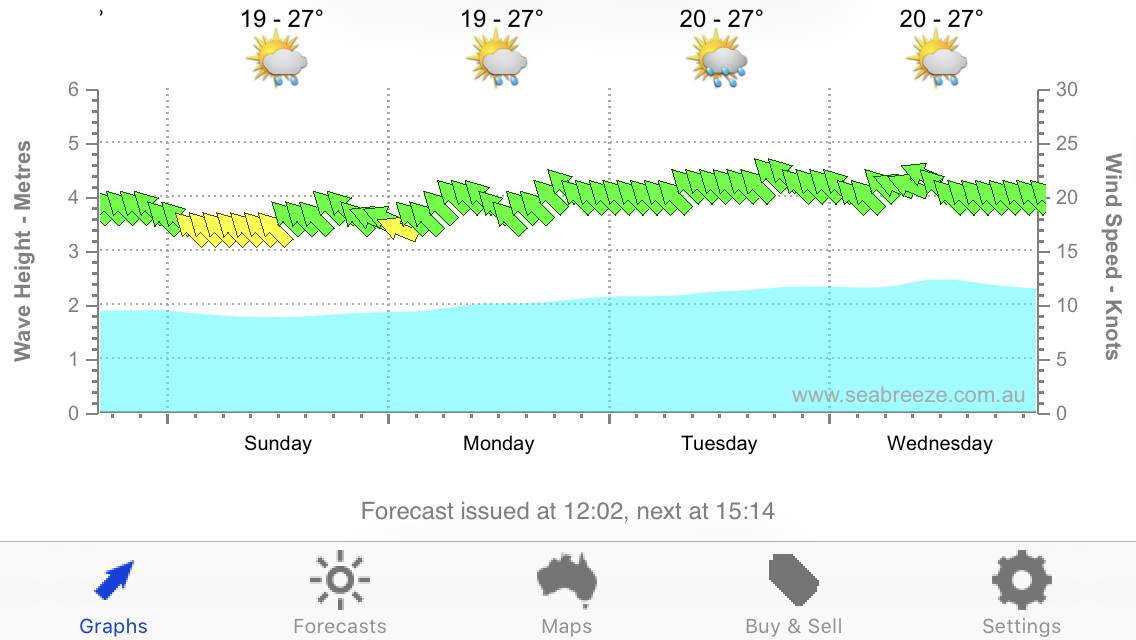Image resolution: width=1136 pixels, height=640 pixels.
Task: Open the Settings tab
Action: (1021, 594)
